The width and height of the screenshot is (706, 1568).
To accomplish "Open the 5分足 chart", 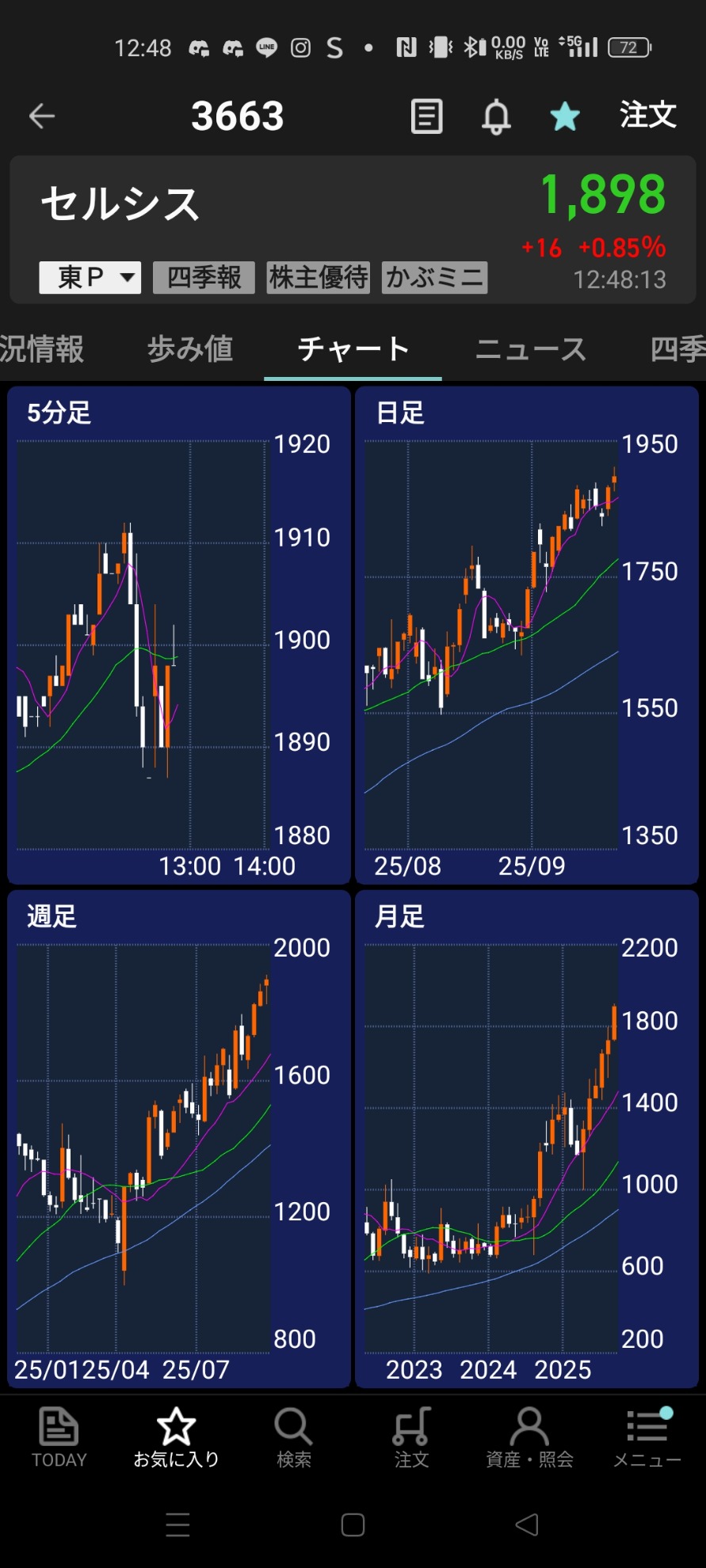I will point(179,635).
